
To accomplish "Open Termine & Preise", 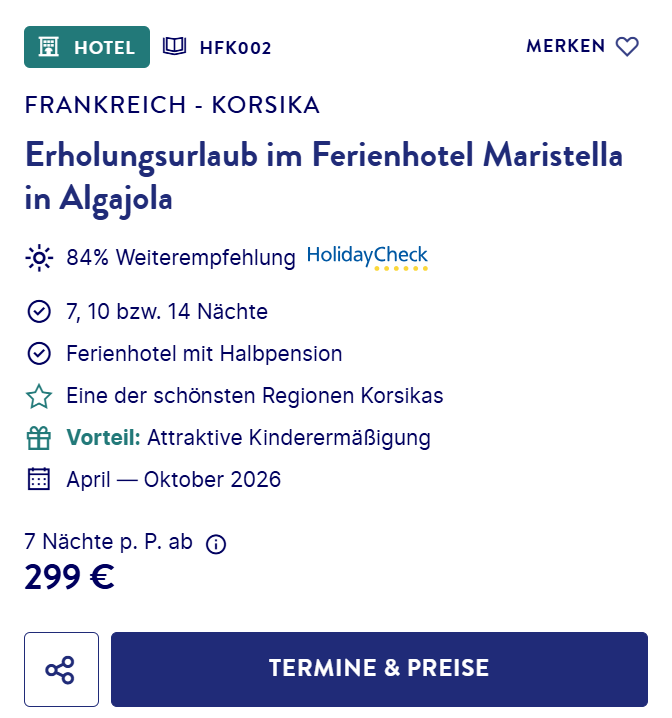I will click(379, 669).
